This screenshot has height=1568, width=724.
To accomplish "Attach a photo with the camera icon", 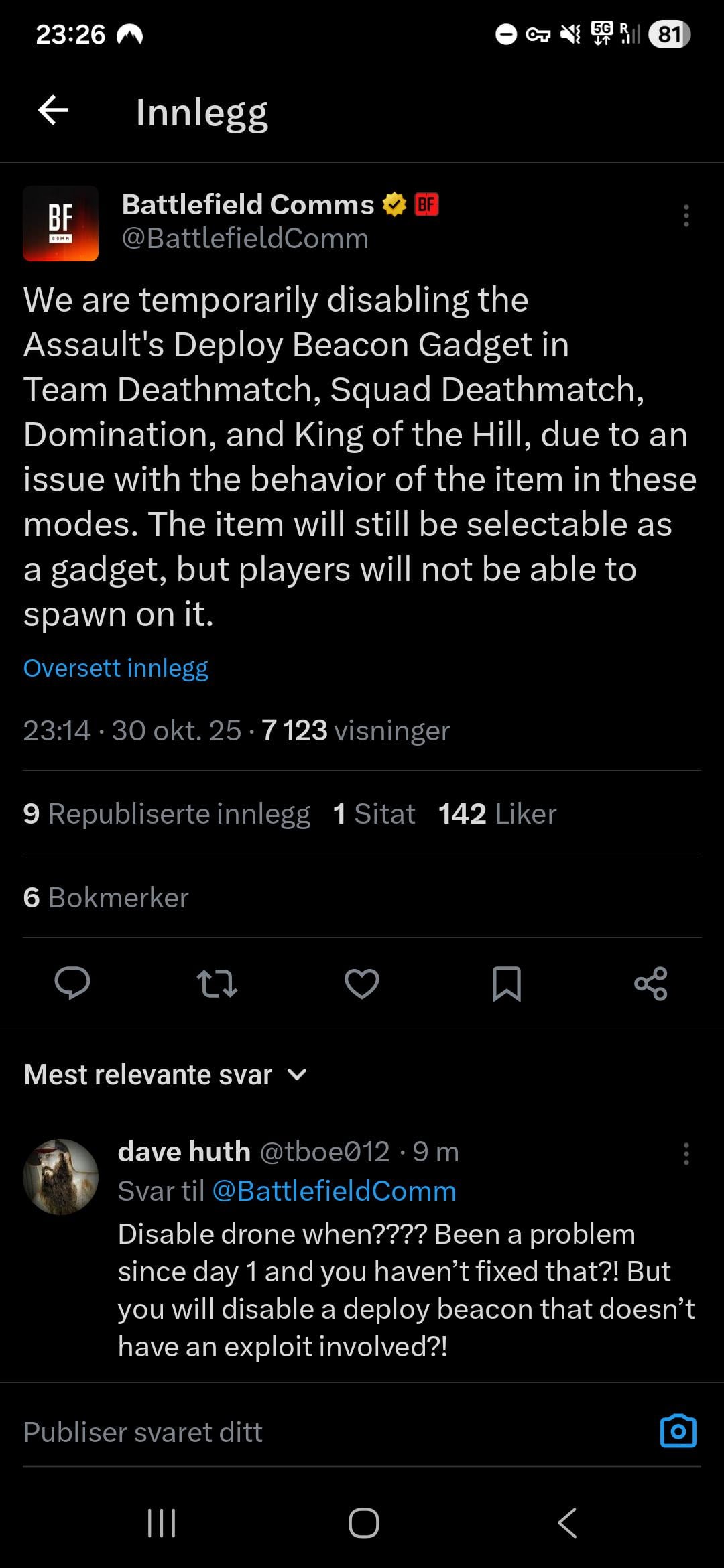I will click(678, 1431).
